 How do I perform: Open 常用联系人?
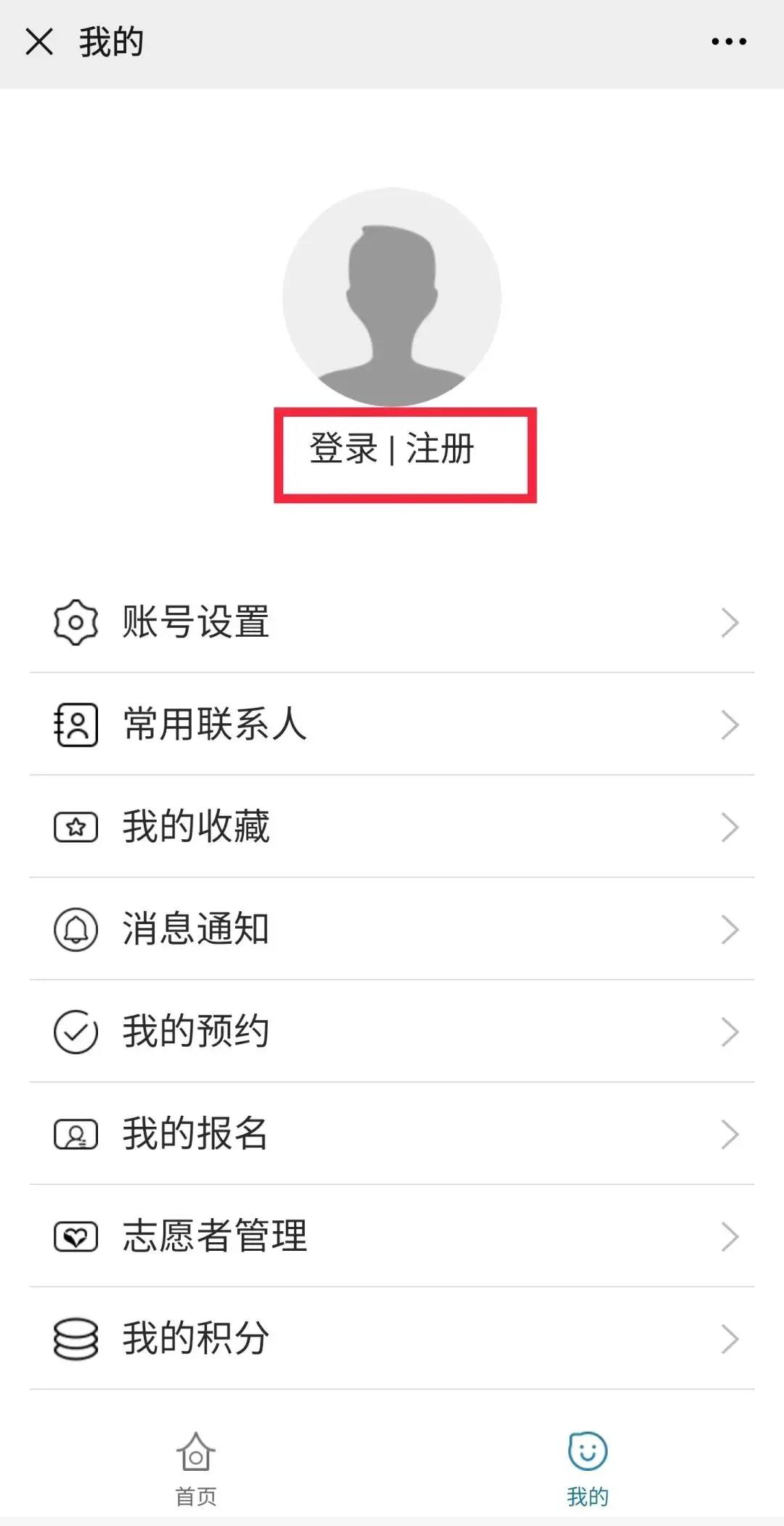click(392, 725)
